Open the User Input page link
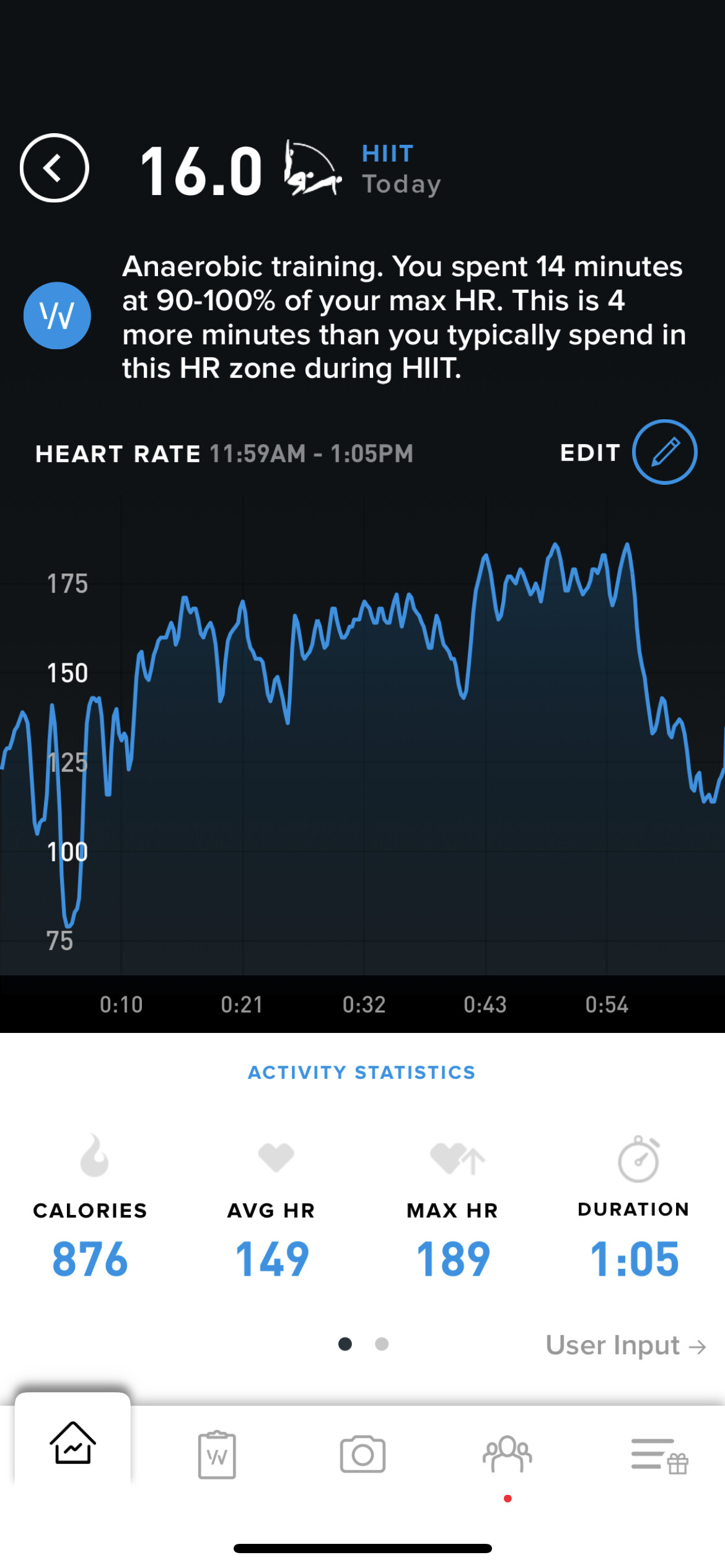 [625, 1345]
